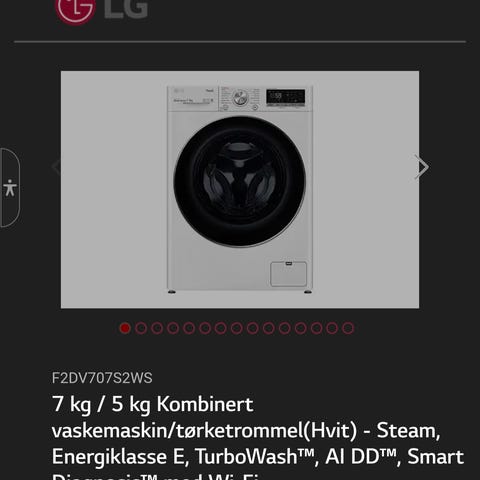Jump to the last carousel dot
The image size is (480, 480).
348,328
